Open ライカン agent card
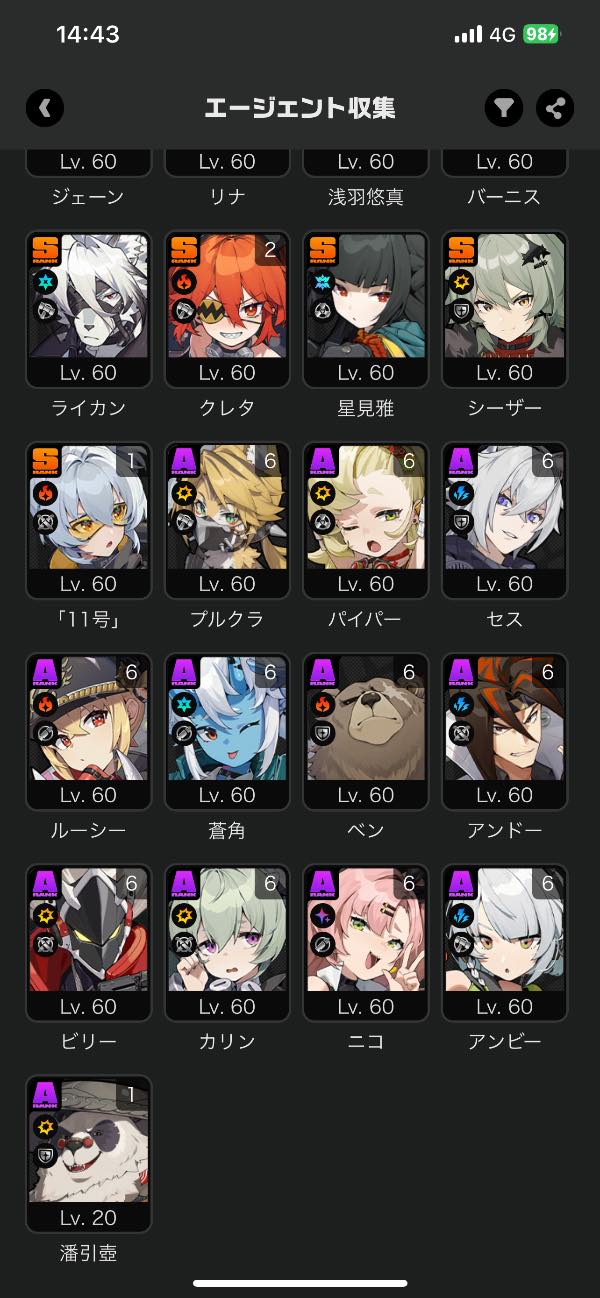The height and width of the screenshot is (1298, 600). pyautogui.click(x=88, y=309)
